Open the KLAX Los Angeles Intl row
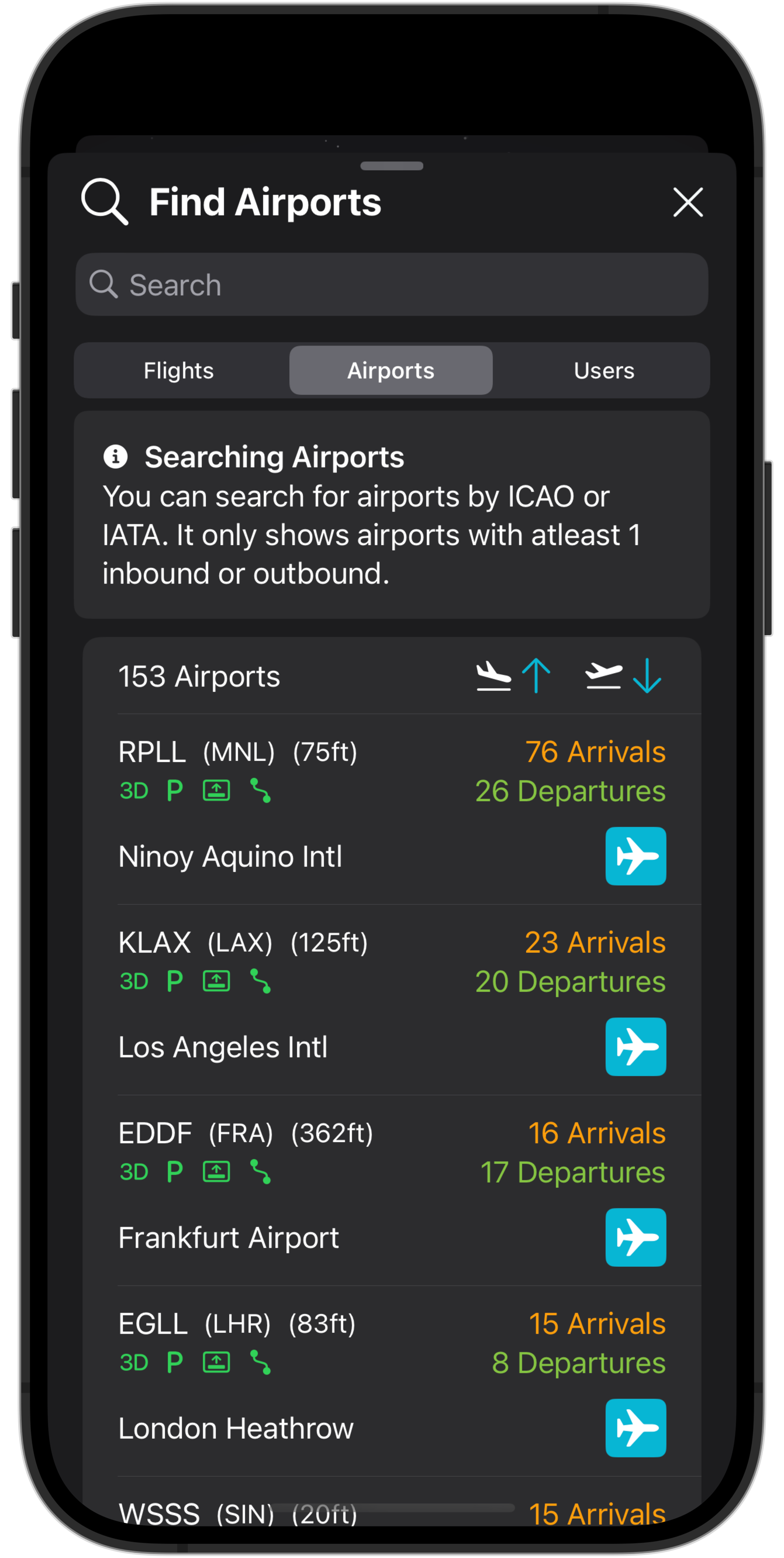The image size is (784, 1558). tap(302, 1001)
